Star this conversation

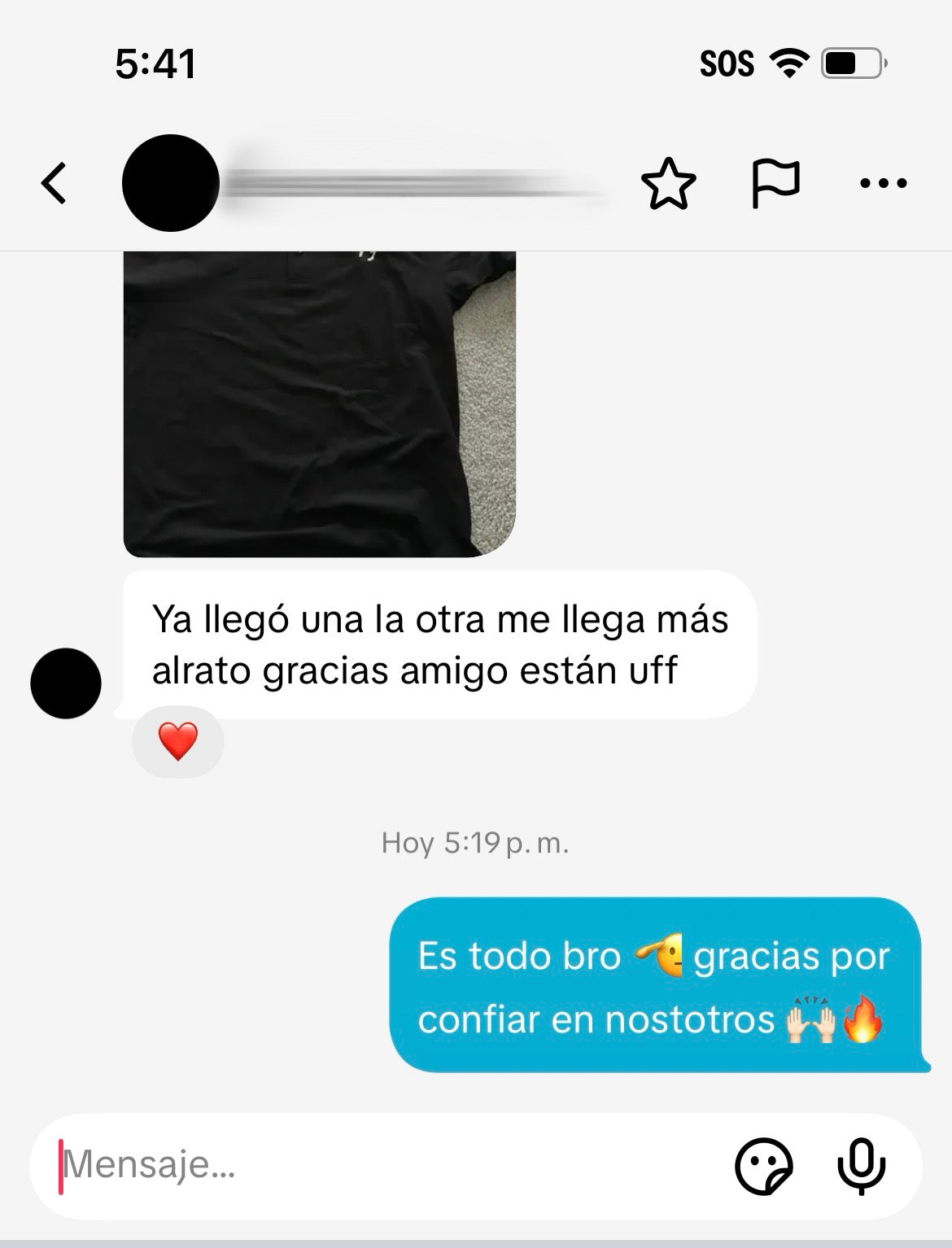tap(668, 185)
